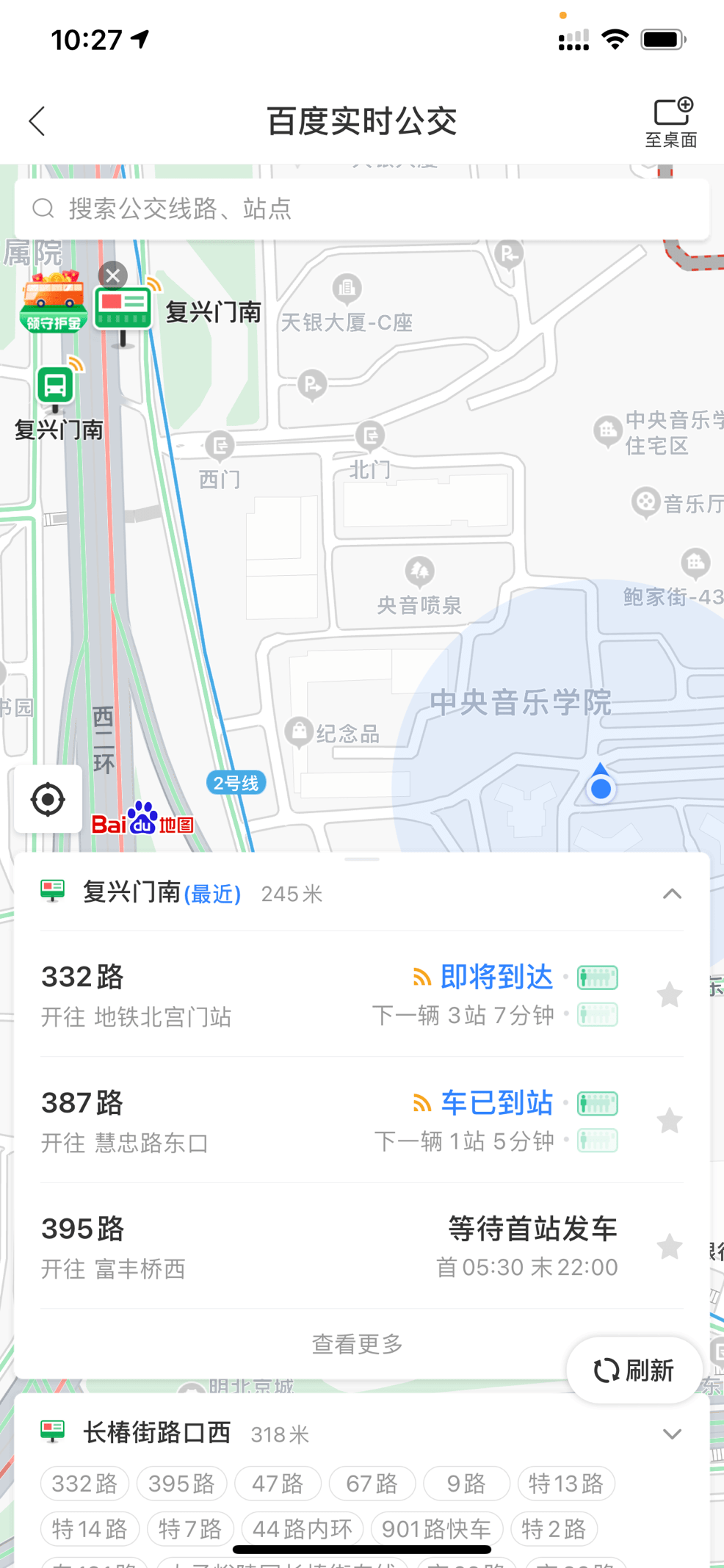Image resolution: width=724 pixels, height=1568 pixels.
Task: Open the 领守护金 promotion icon on the map
Action: [x=53, y=302]
